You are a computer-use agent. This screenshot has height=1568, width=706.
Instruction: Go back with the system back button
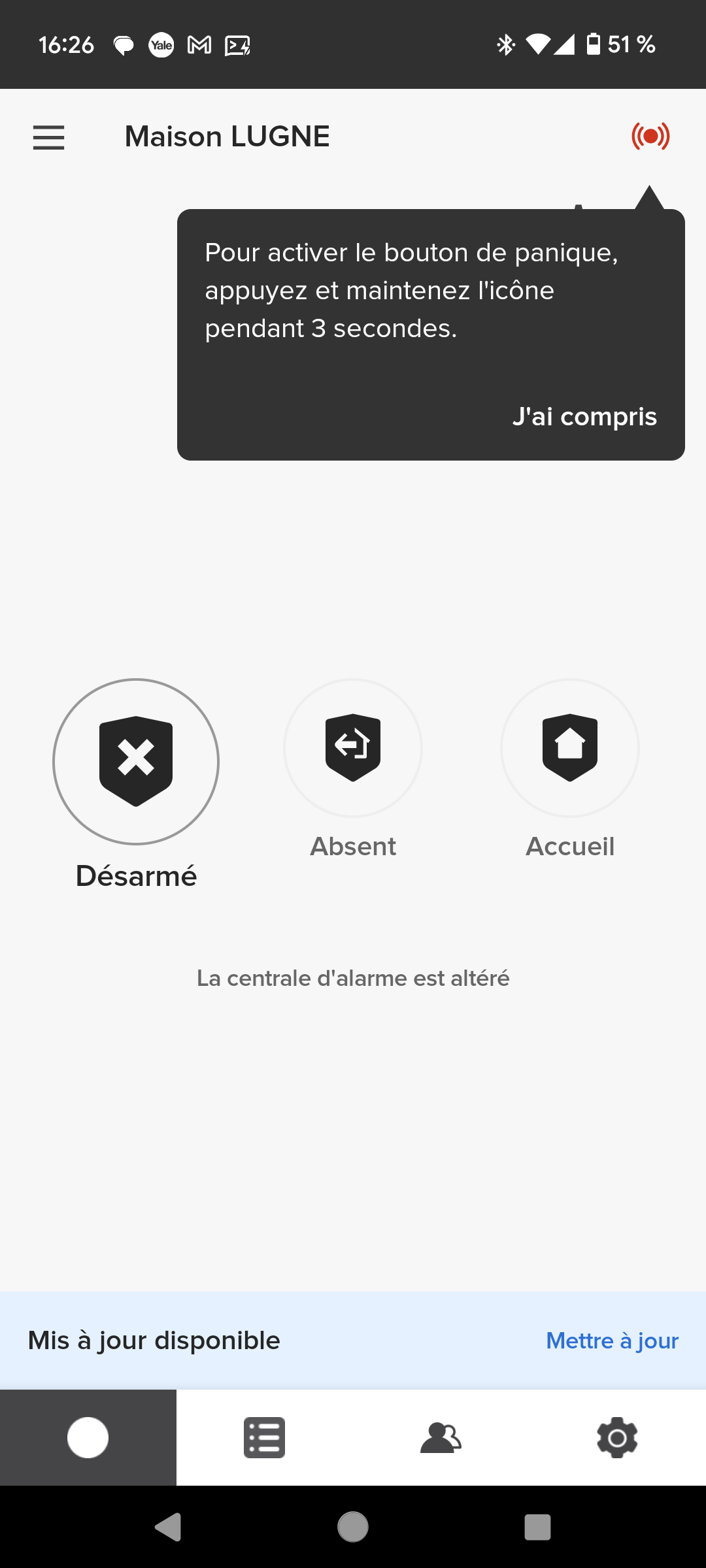(168, 1527)
